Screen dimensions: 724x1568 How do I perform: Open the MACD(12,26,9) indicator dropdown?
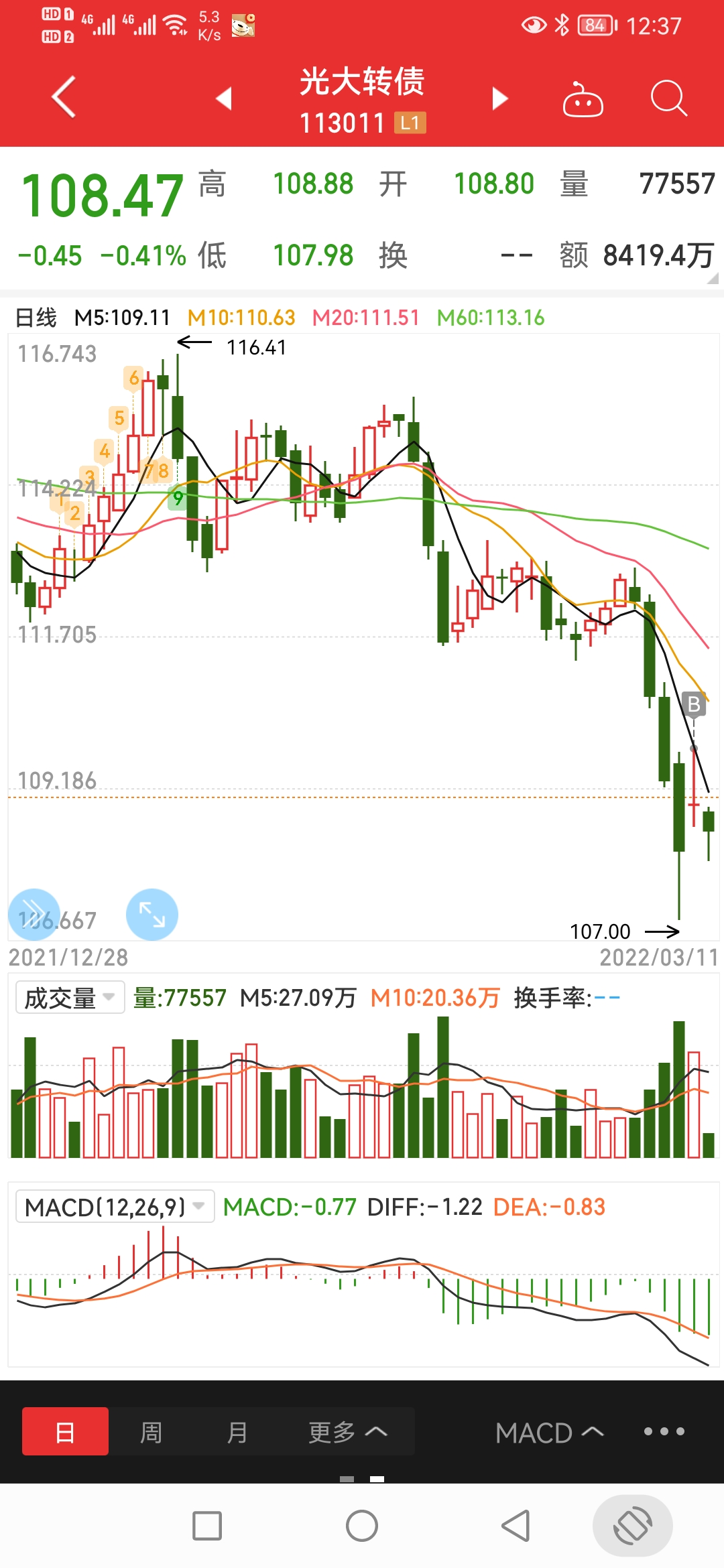115,1207
